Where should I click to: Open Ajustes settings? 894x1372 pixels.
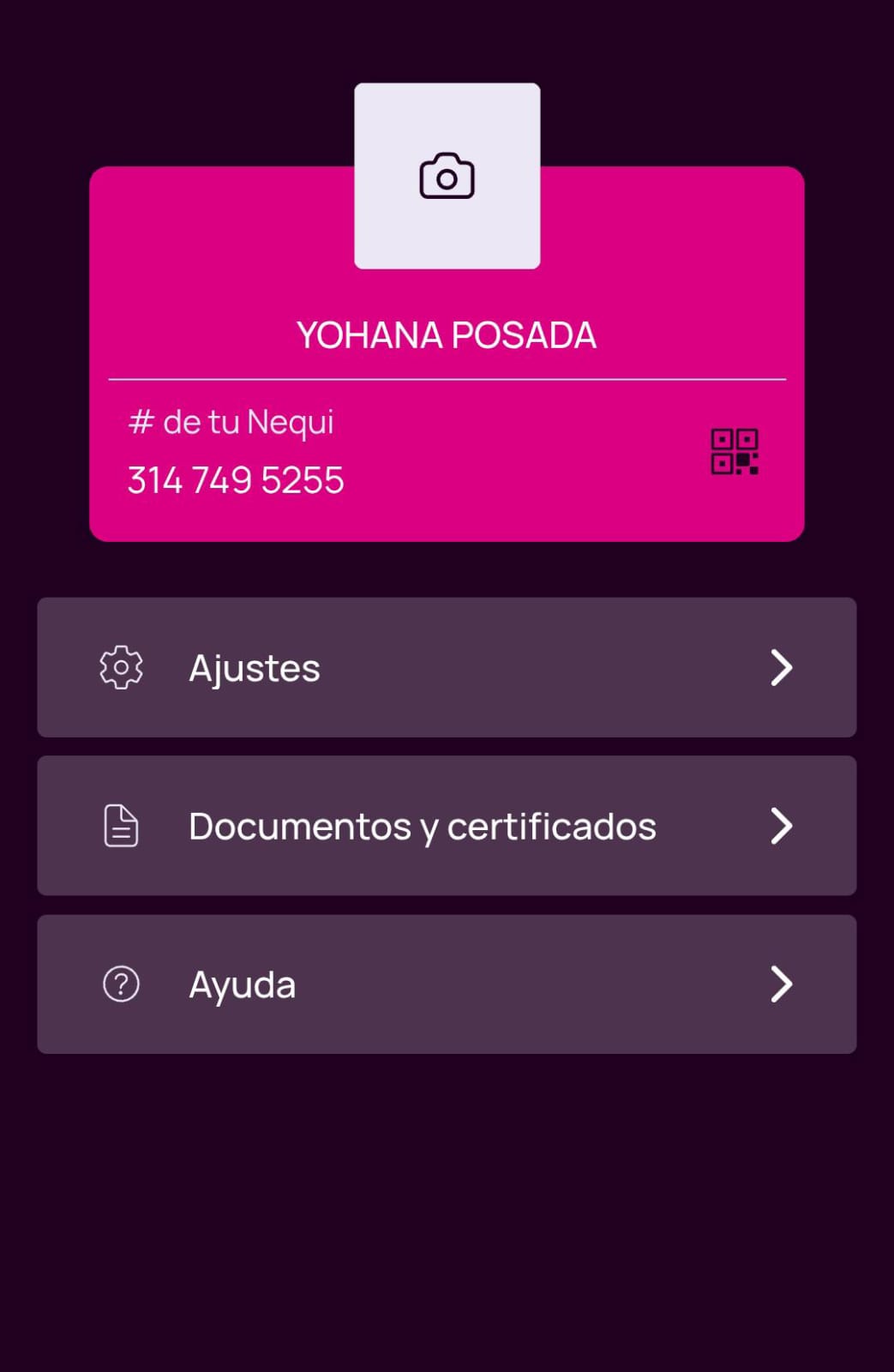(447, 667)
